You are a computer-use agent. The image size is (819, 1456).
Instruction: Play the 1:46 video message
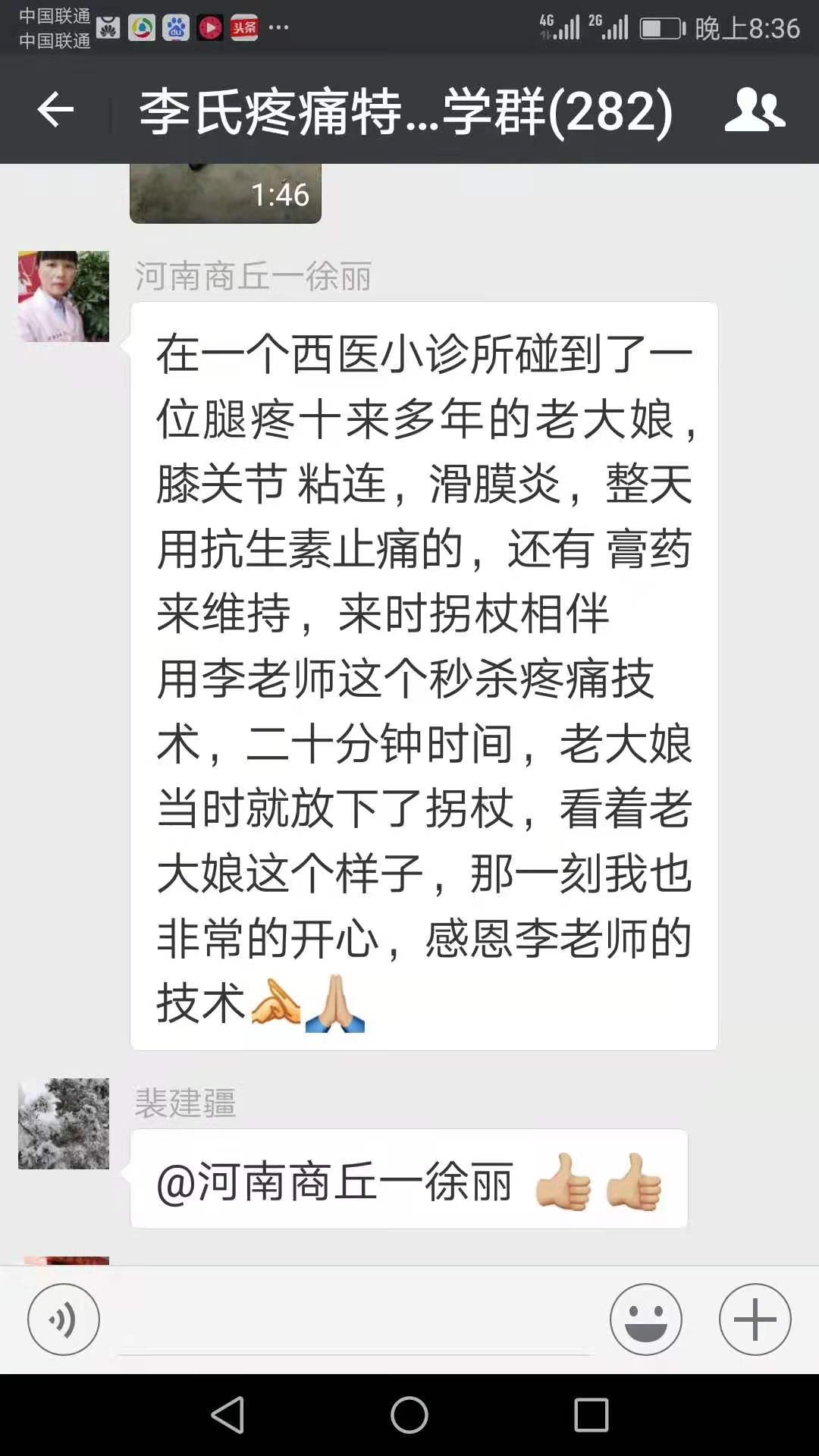click(225, 193)
